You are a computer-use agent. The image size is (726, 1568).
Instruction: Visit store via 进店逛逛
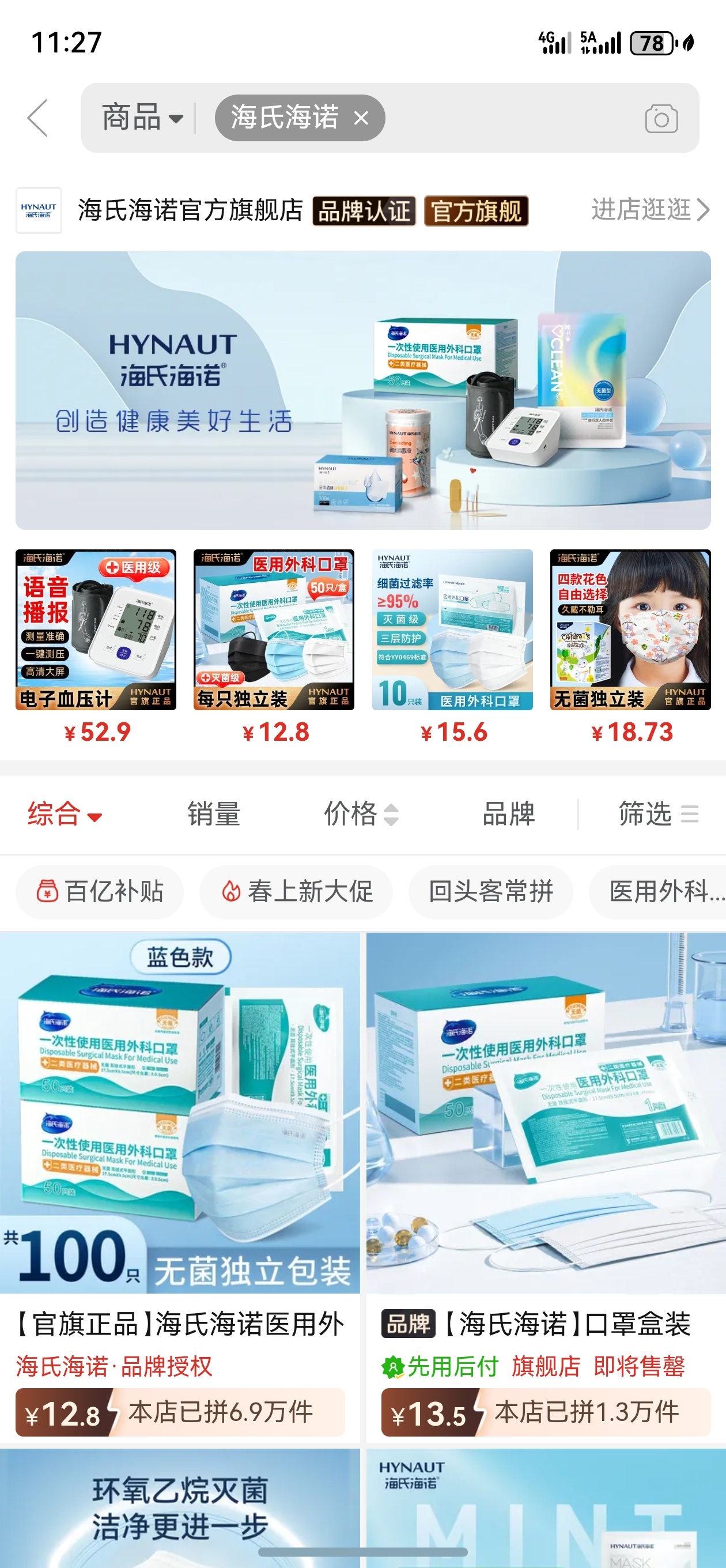click(649, 210)
